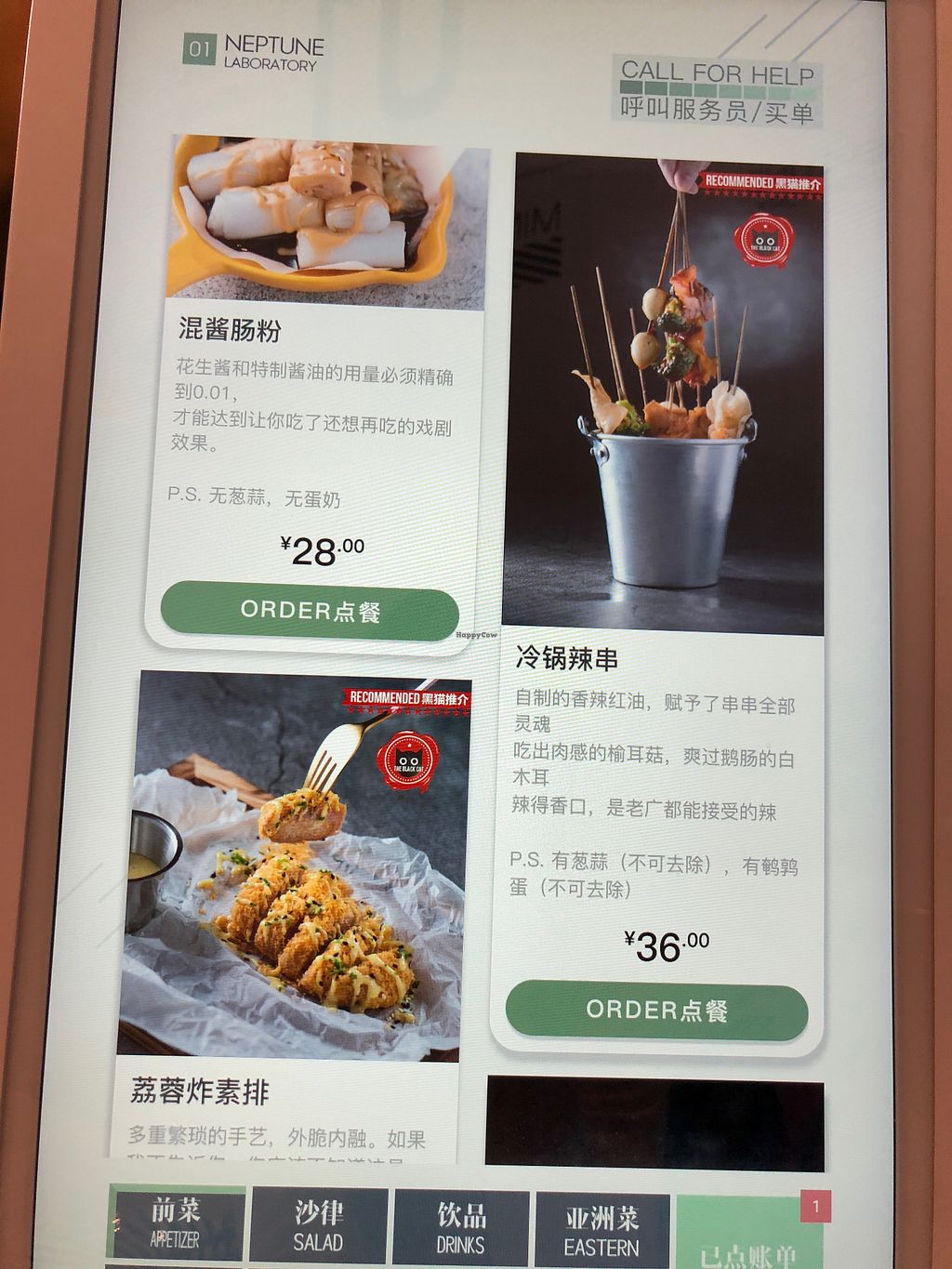Image resolution: width=952 pixels, height=1269 pixels.
Task: Call for help from a waiter
Action: [717, 91]
